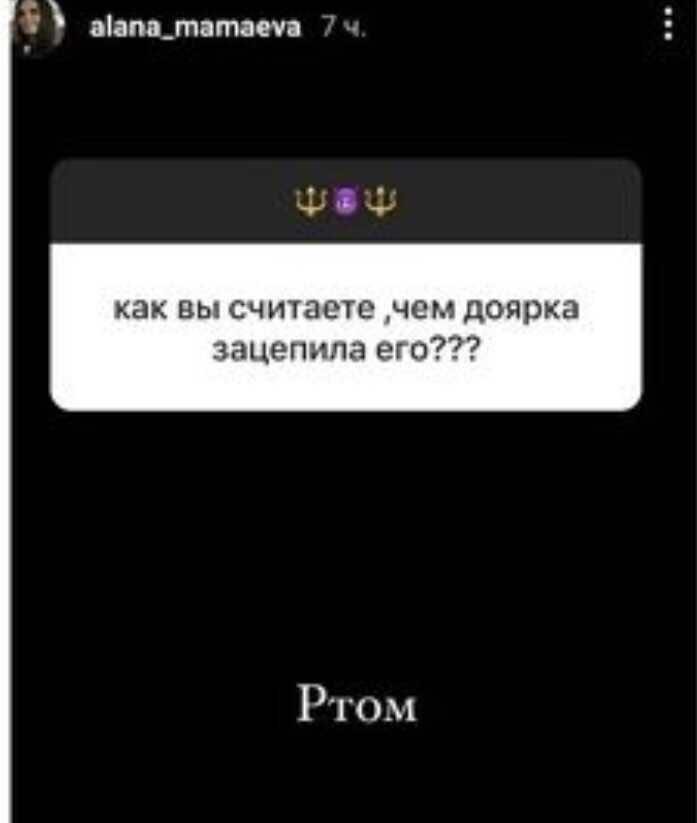Open the story overflow menu
The image size is (697, 823).
point(669,27)
